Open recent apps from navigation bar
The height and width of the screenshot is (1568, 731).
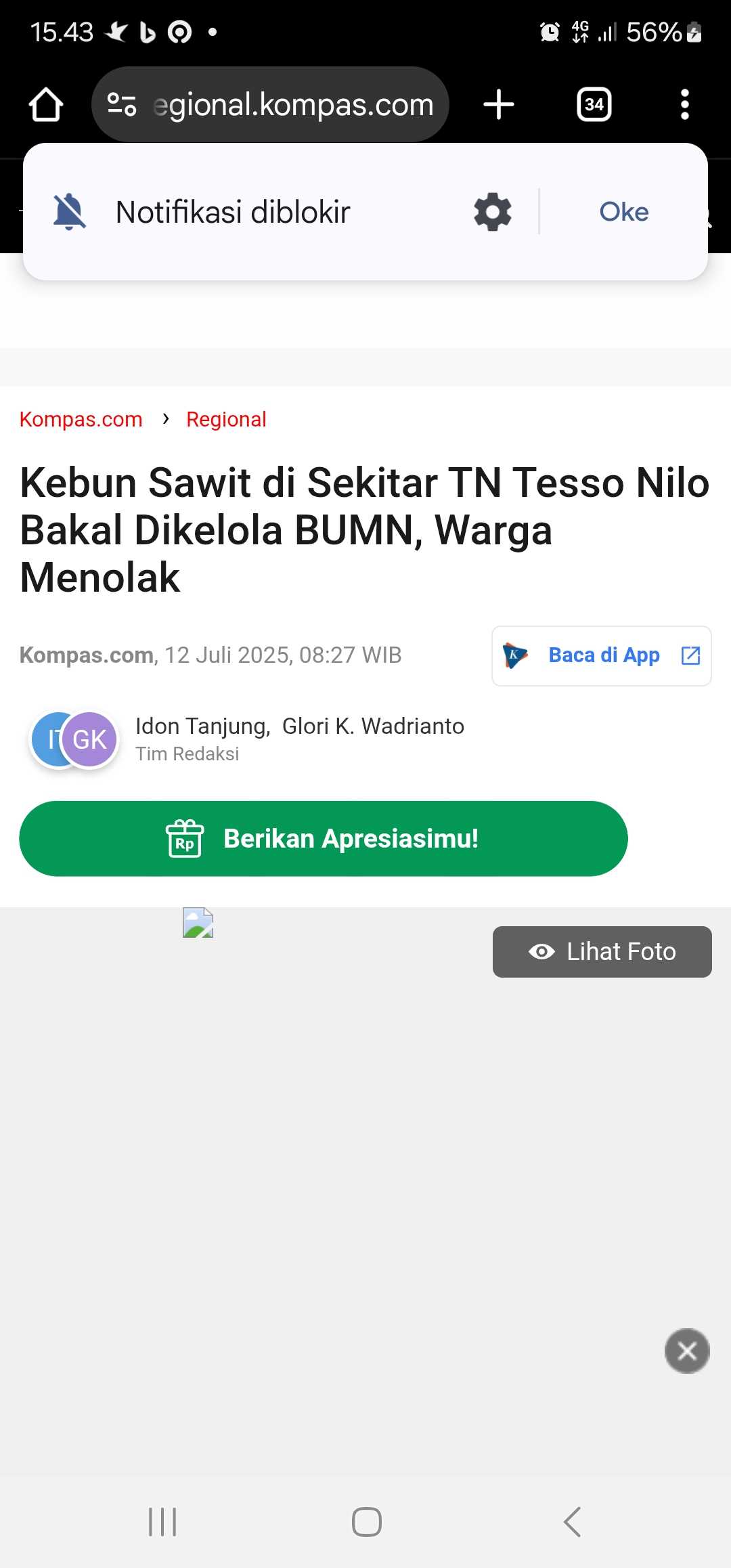[x=162, y=1522]
